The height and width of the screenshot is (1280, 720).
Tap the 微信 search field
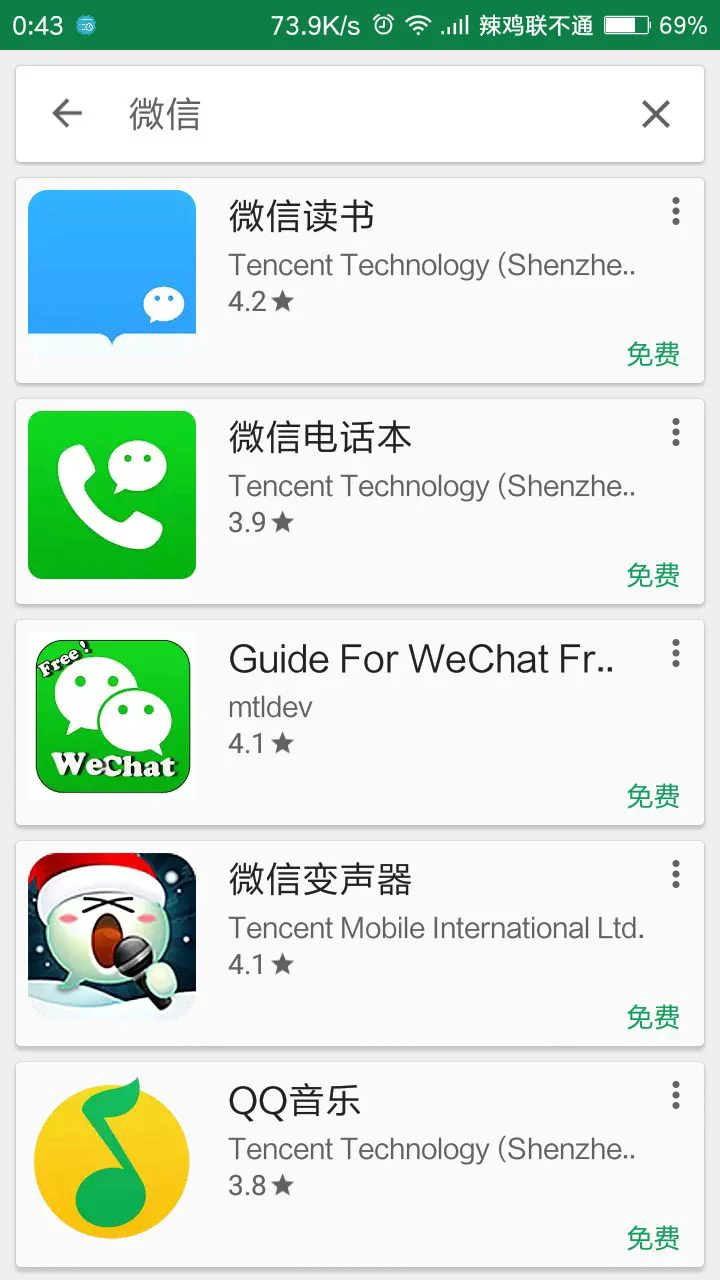tap(360, 114)
